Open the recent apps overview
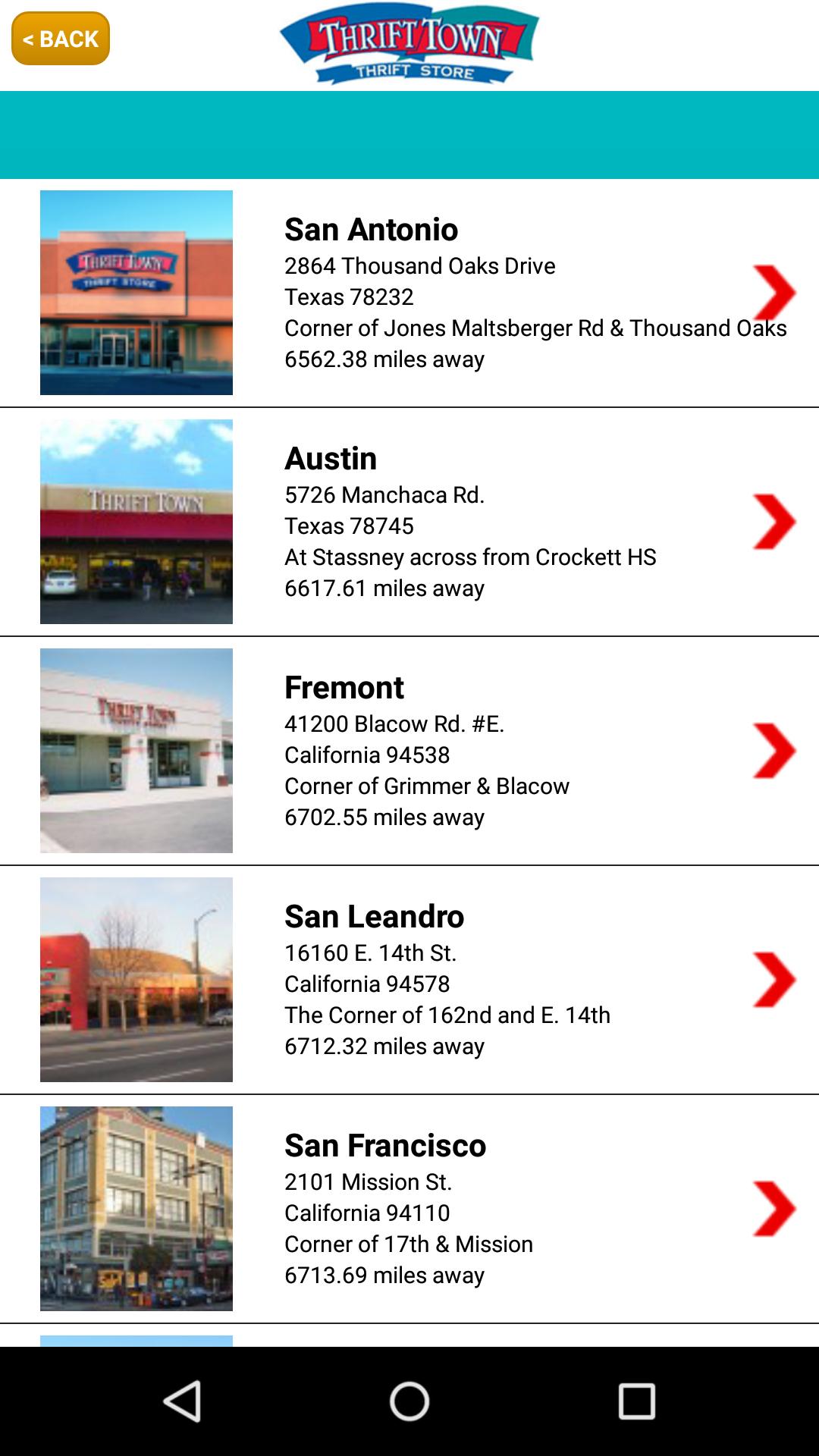Image resolution: width=819 pixels, height=1456 pixels. [636, 1401]
